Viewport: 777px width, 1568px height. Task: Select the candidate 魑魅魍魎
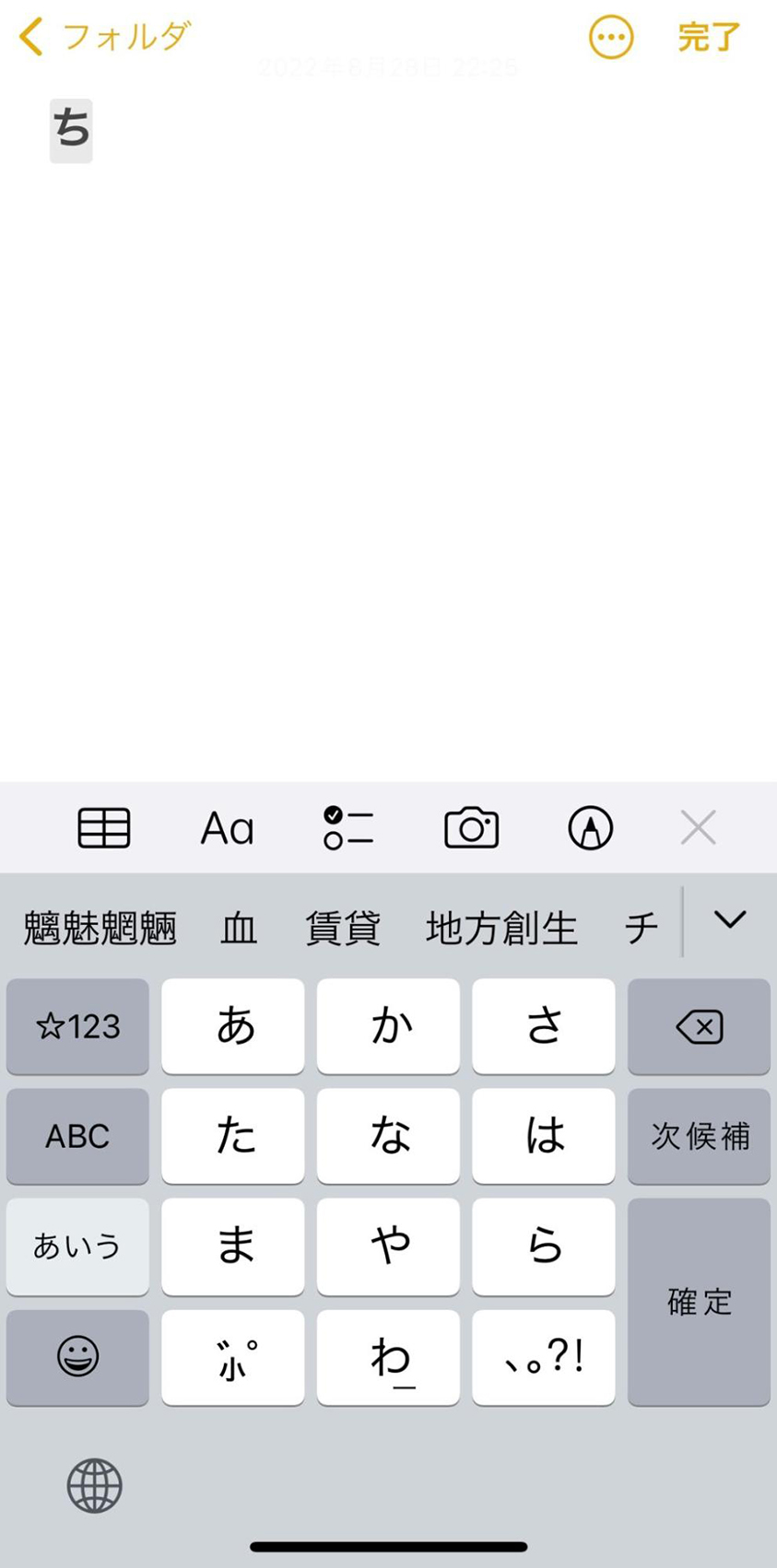[100, 927]
